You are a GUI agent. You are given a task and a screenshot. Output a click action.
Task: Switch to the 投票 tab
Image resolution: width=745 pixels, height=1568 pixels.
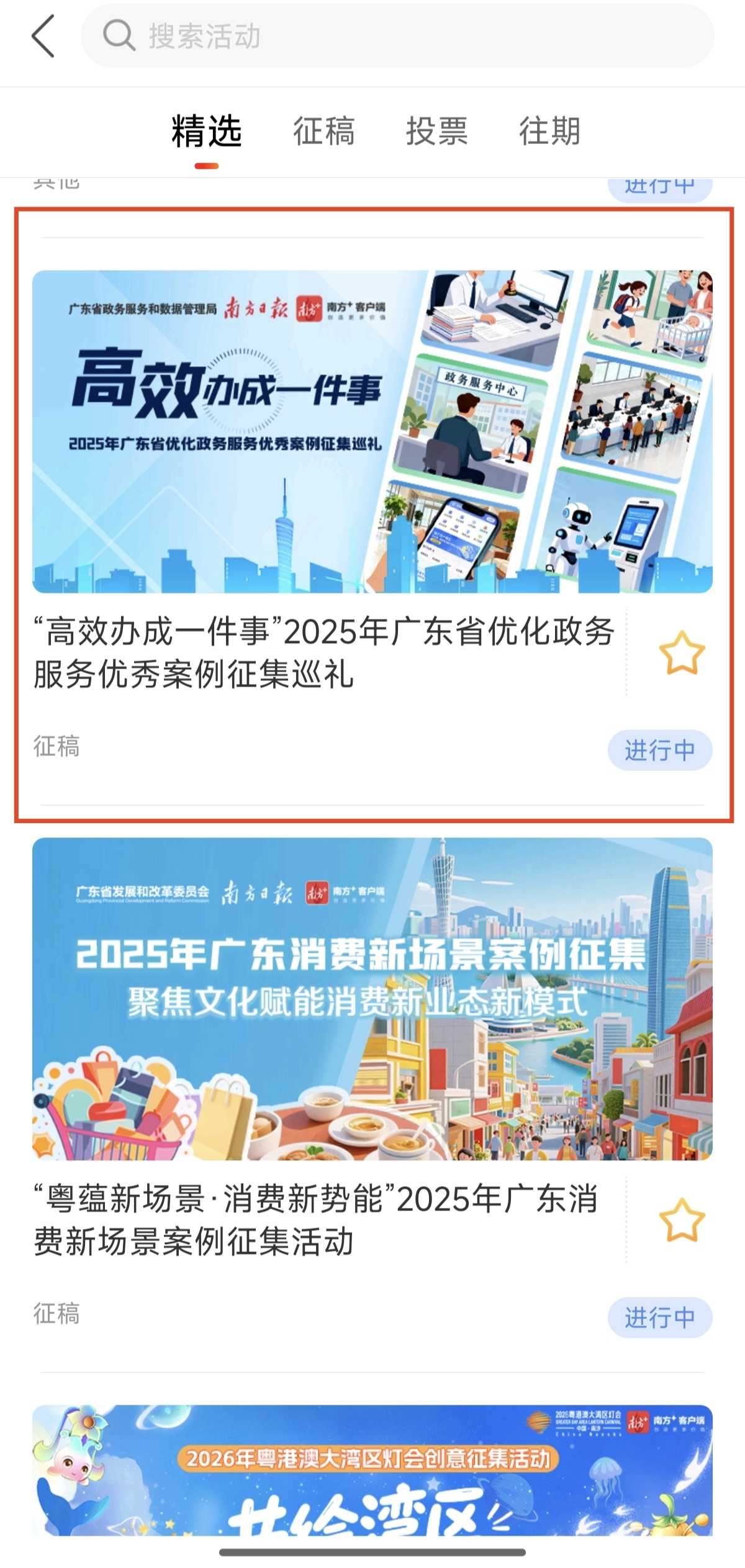tap(436, 132)
